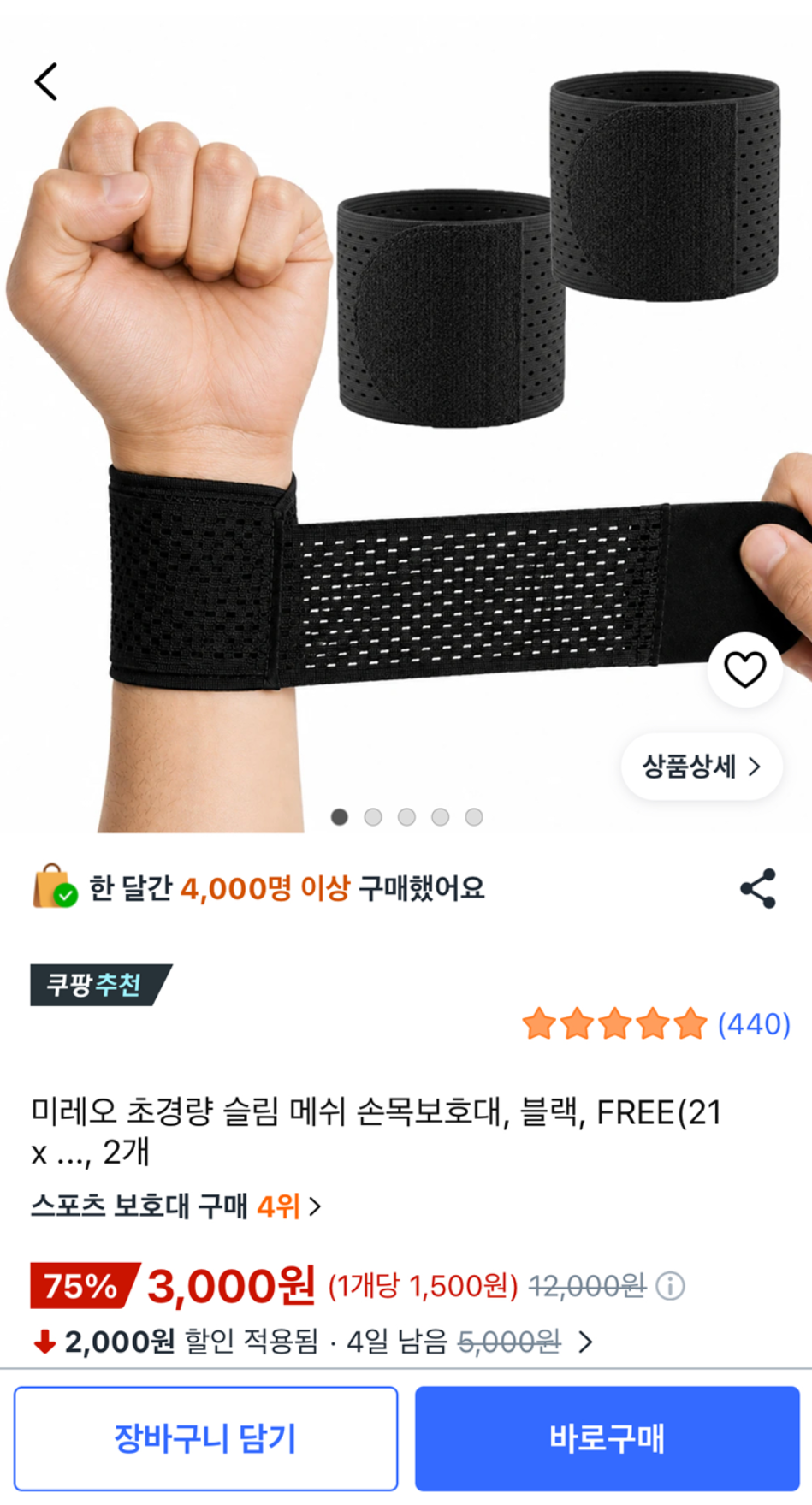The image size is (812, 1505).
Task: Share this product
Action: (758, 888)
